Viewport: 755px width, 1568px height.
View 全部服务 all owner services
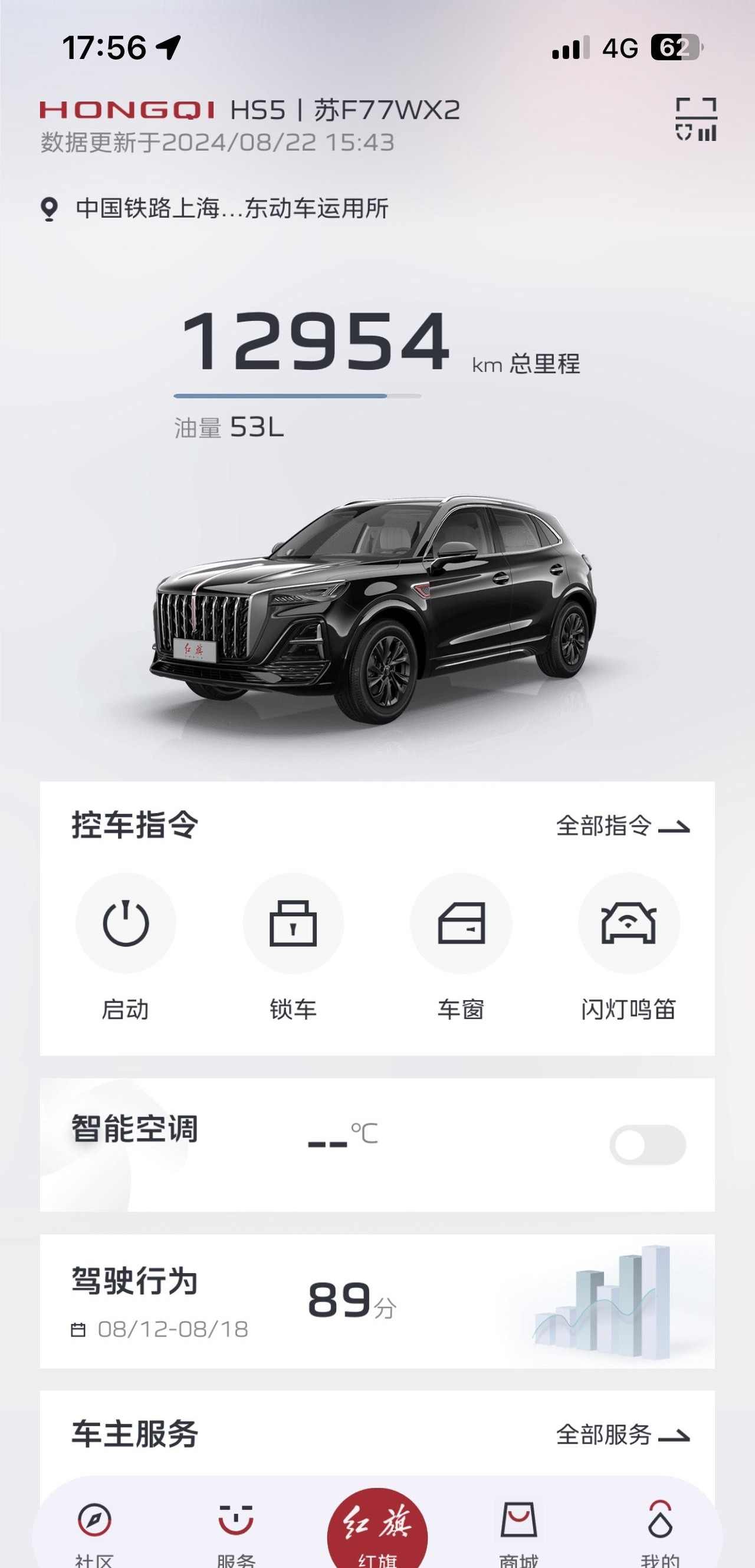point(622,1435)
